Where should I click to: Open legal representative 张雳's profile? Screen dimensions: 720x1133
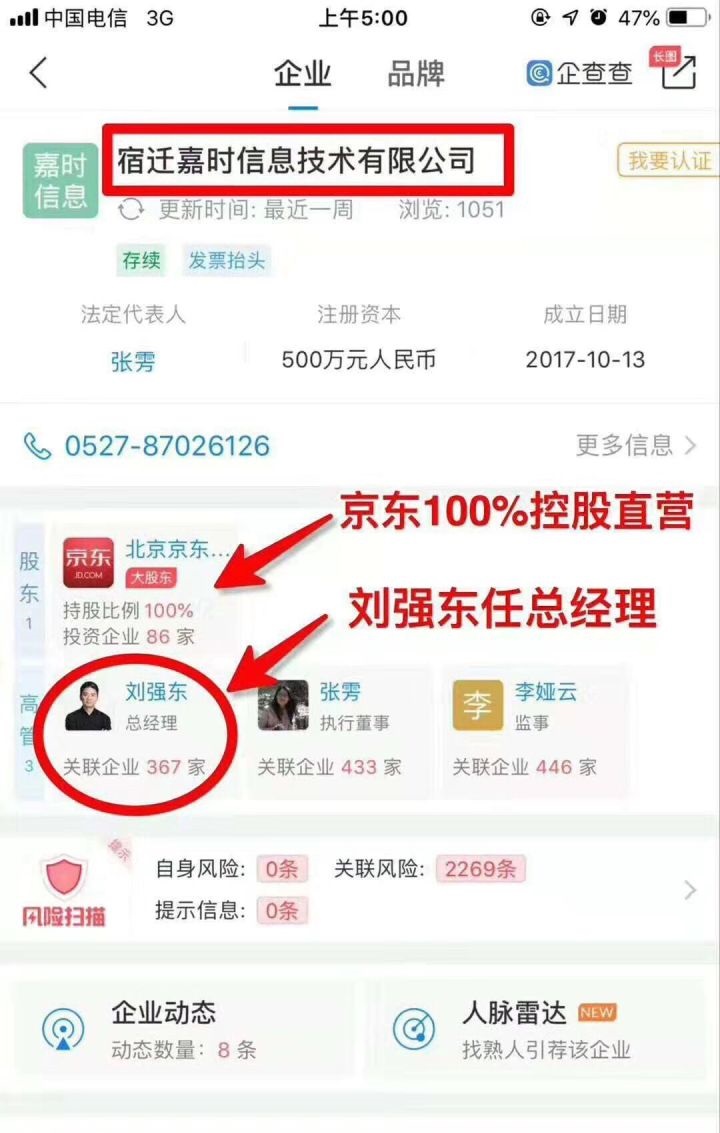tap(133, 360)
